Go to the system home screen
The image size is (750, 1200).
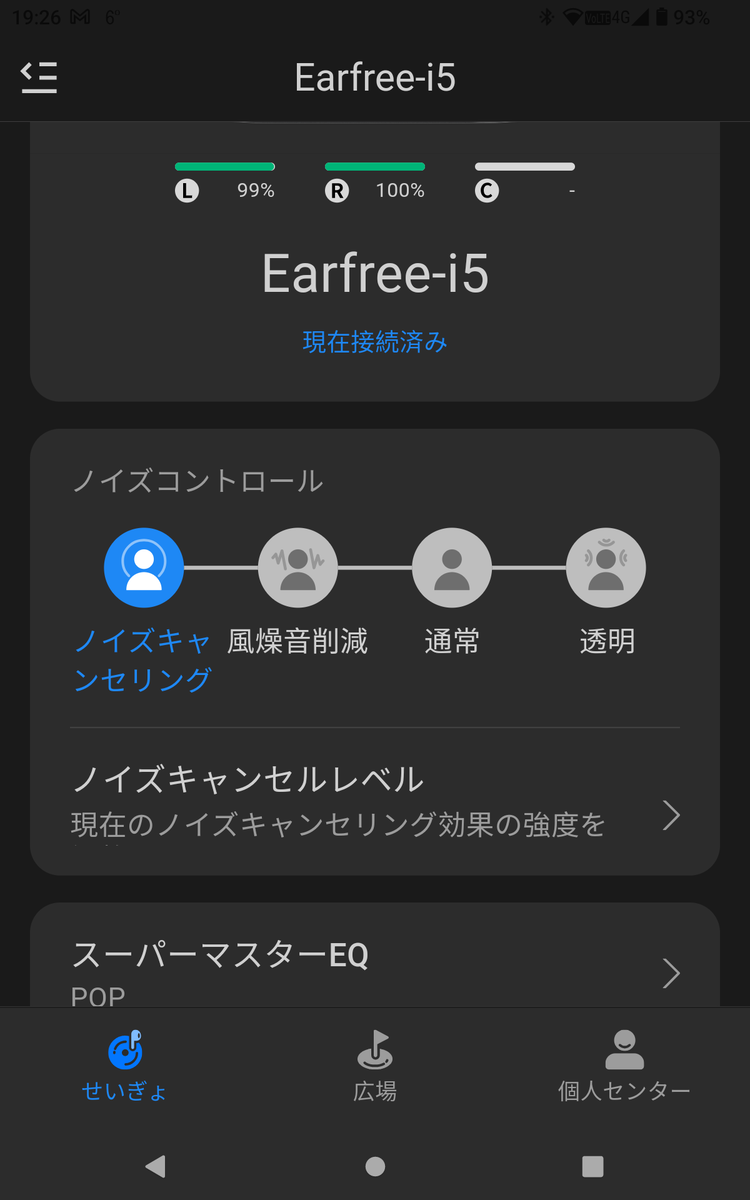375,1165
